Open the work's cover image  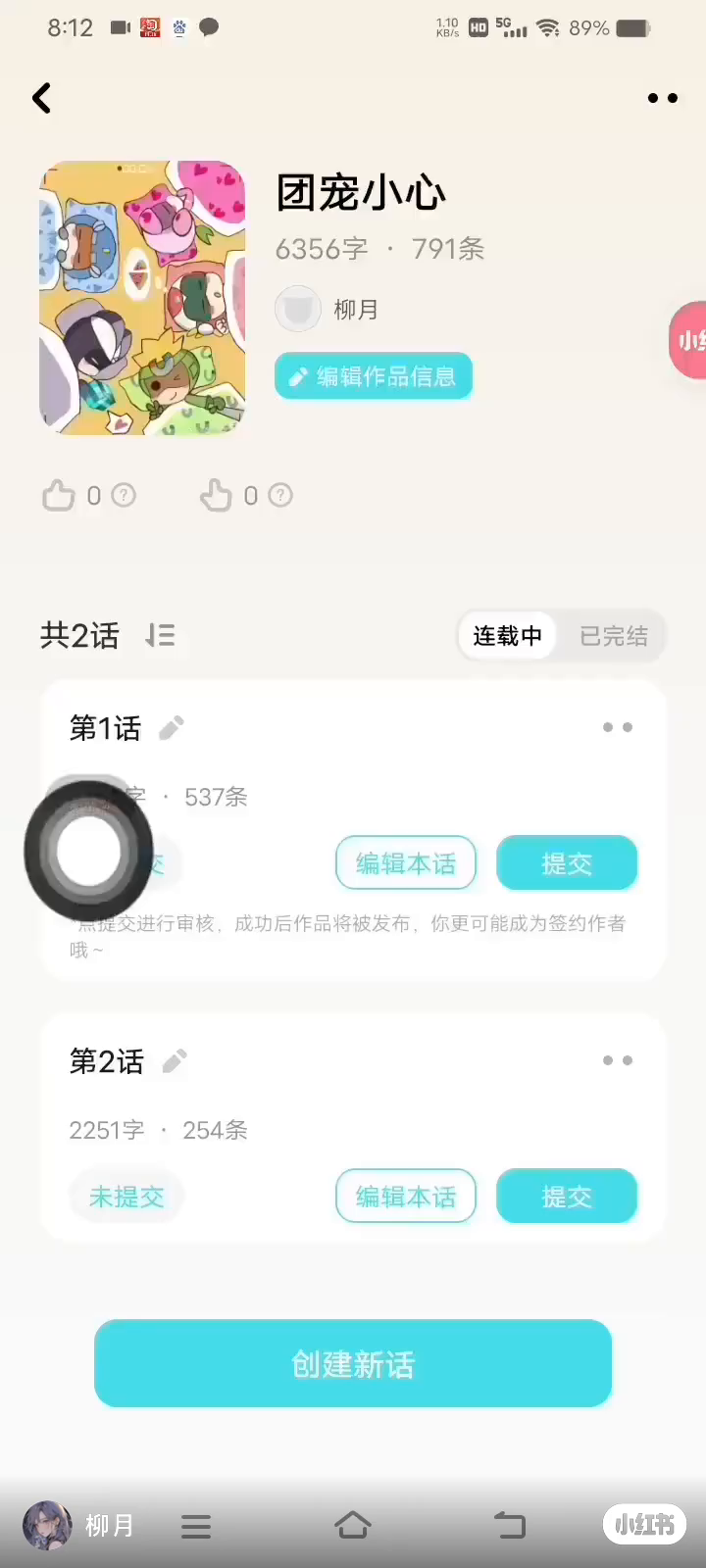(142, 298)
